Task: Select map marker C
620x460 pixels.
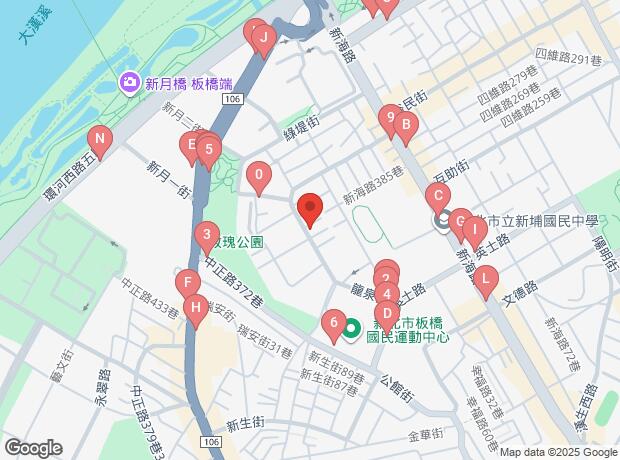Action: coord(436,196)
